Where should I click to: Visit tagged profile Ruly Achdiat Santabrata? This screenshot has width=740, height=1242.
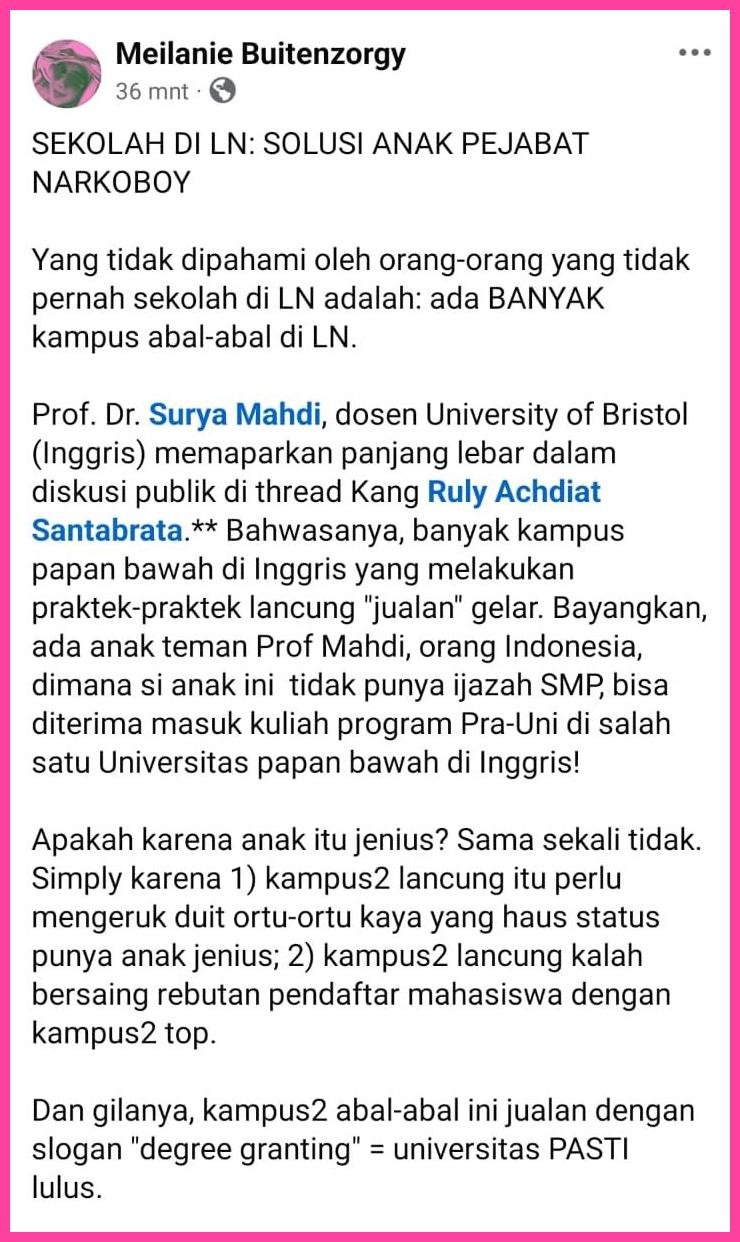click(514, 492)
